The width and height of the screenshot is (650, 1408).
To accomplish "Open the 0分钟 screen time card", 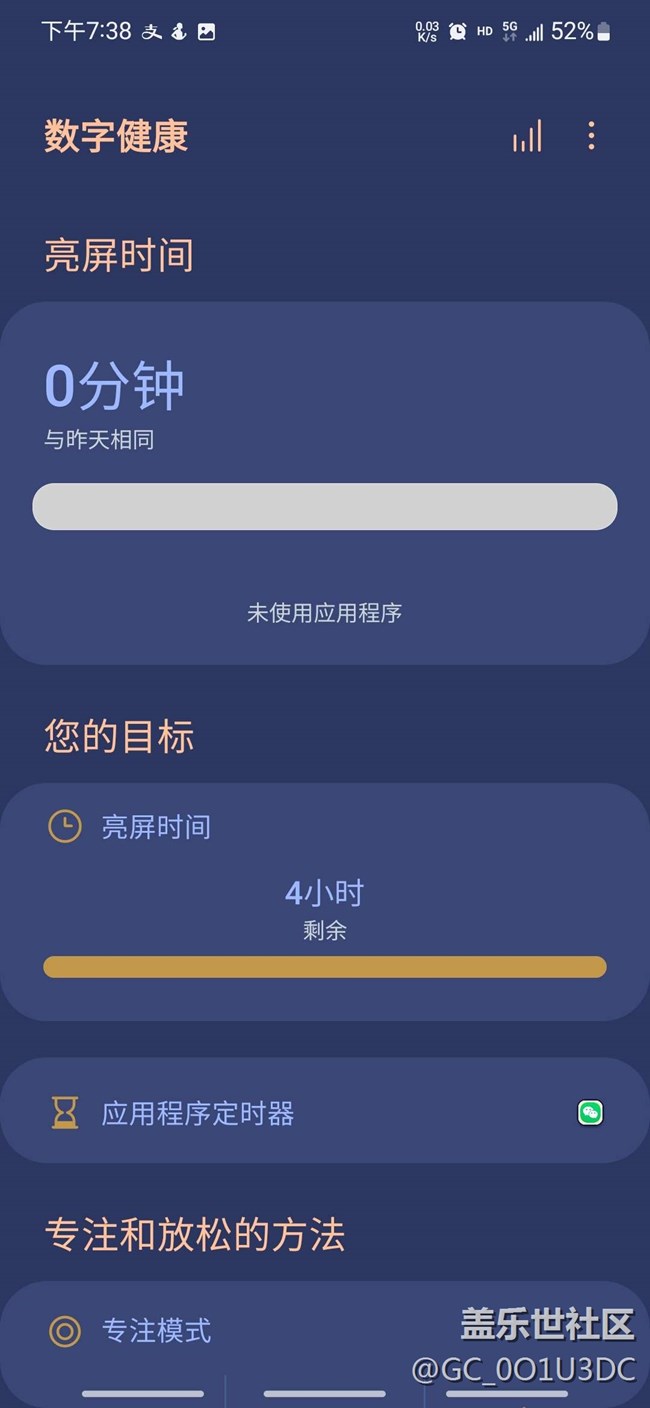I will click(325, 484).
